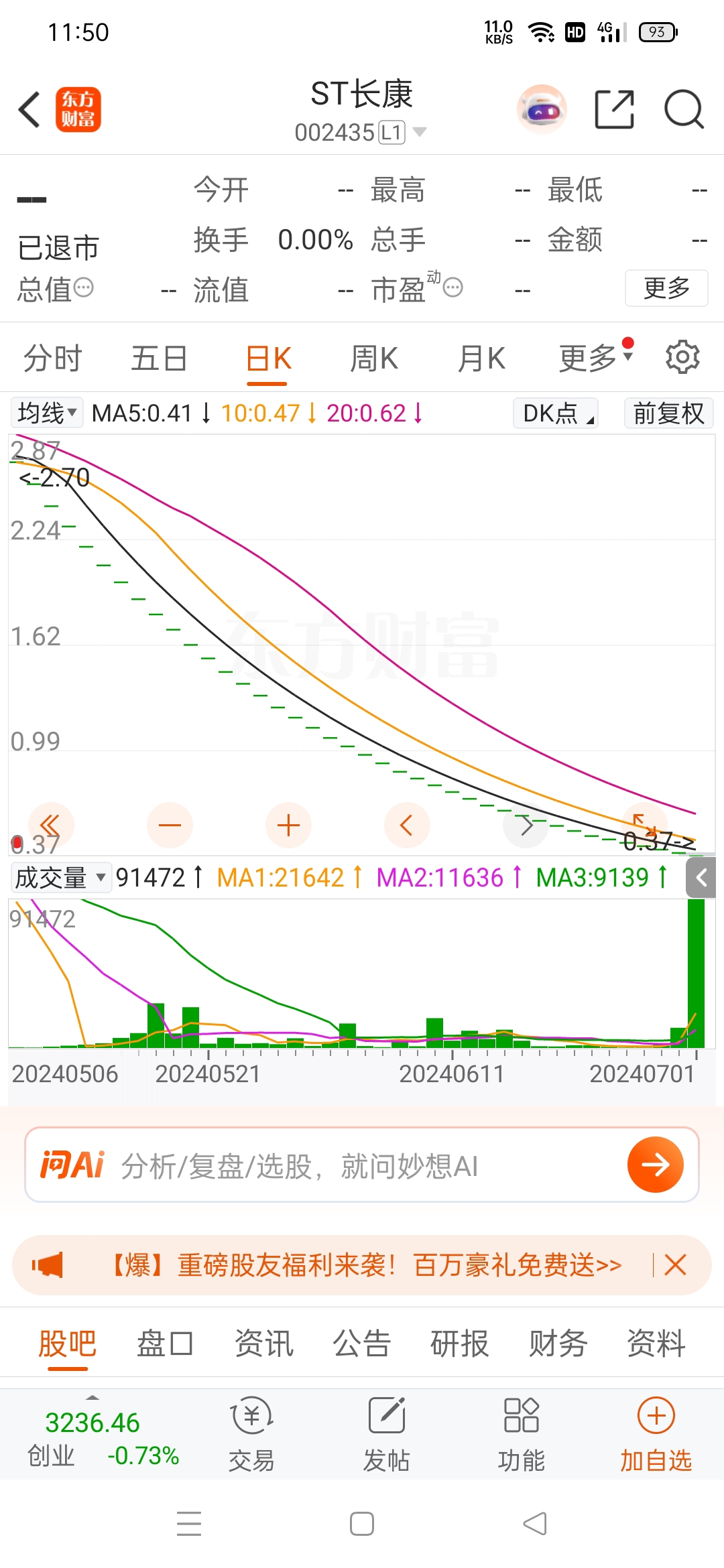The image size is (724, 1568).
Task: Open the search magnifier
Action: [683, 109]
